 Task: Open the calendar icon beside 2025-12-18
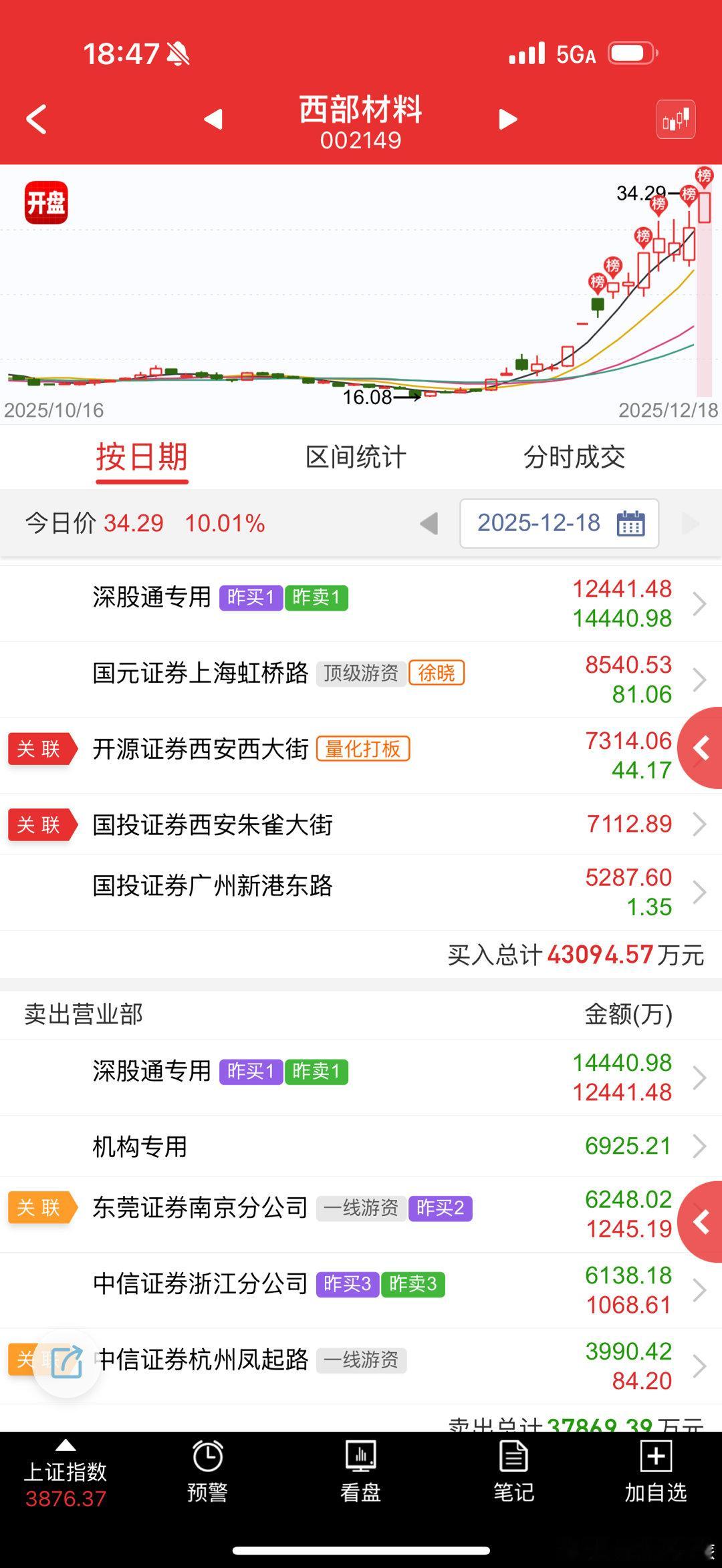click(631, 524)
